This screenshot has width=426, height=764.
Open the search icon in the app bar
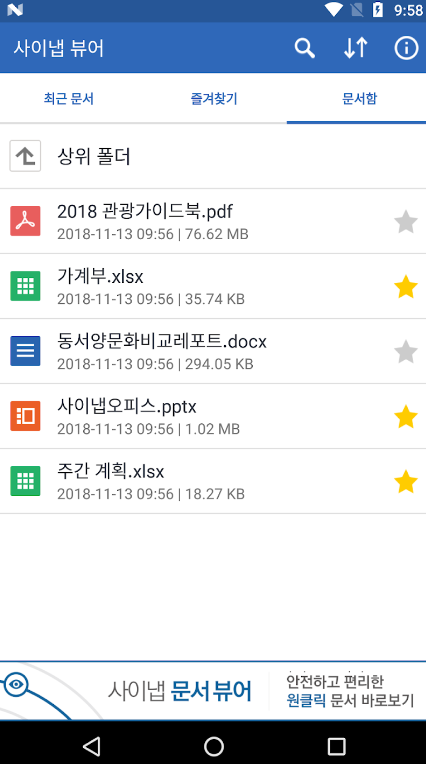305,48
